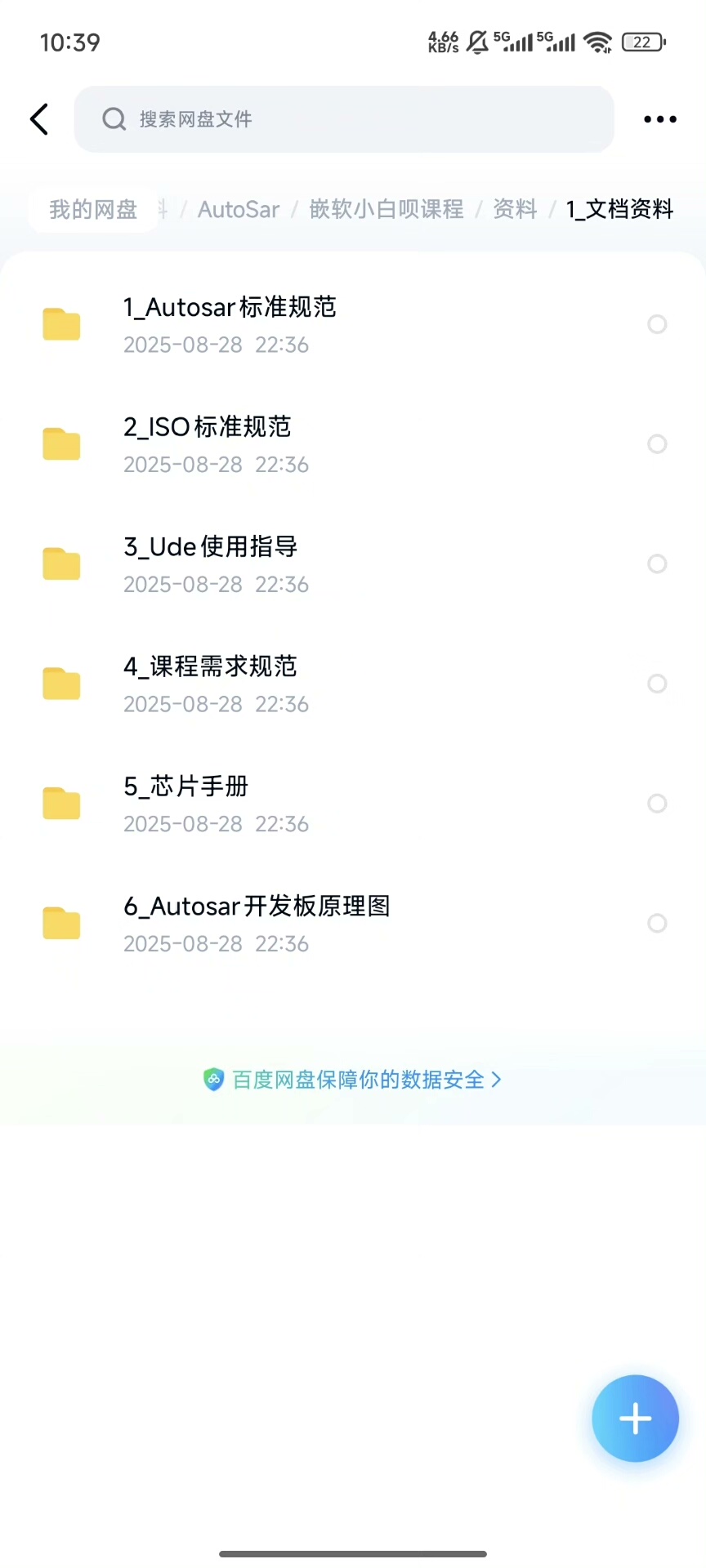706x1568 pixels.
Task: Open the 2_ISO标准规范 folder
Action: 208,444
